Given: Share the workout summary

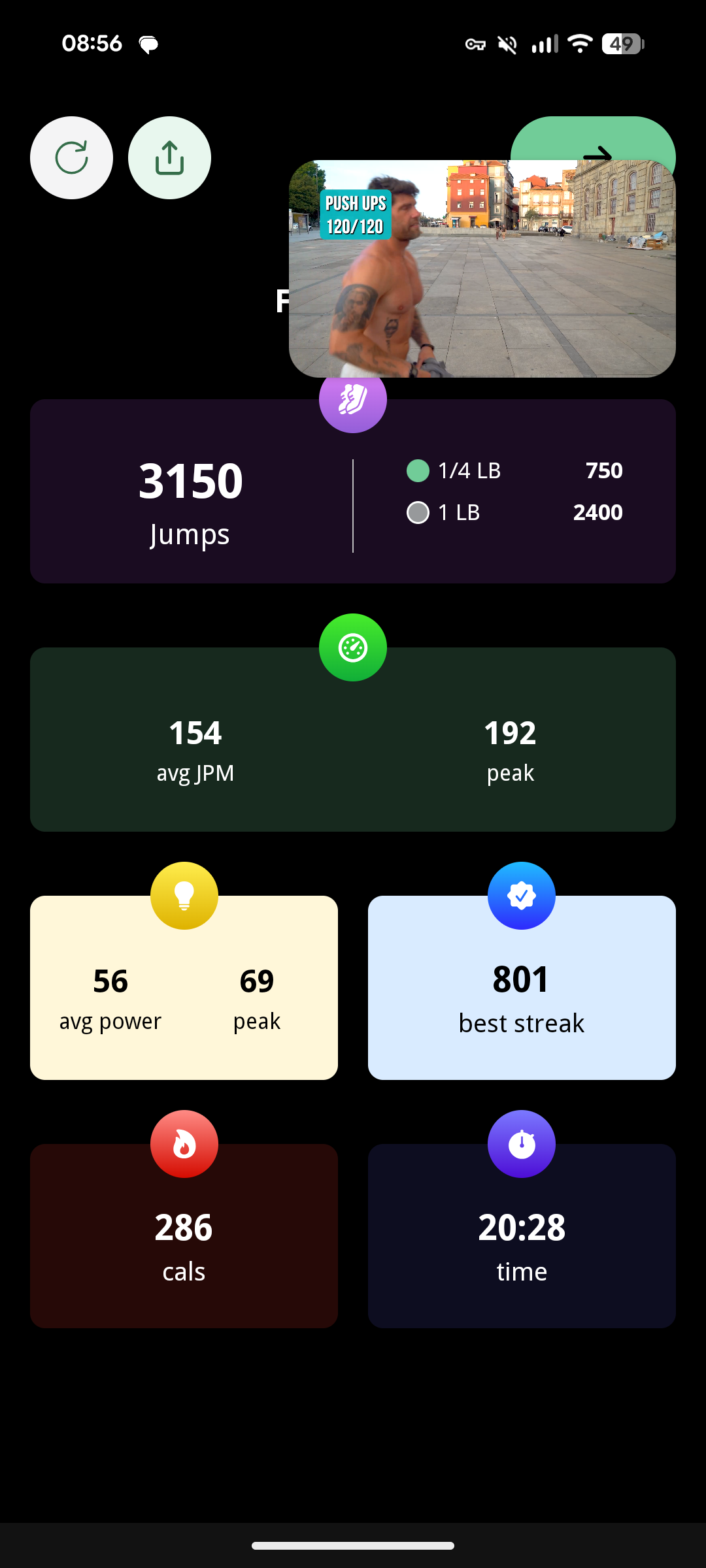Looking at the screenshot, I should click(169, 157).
